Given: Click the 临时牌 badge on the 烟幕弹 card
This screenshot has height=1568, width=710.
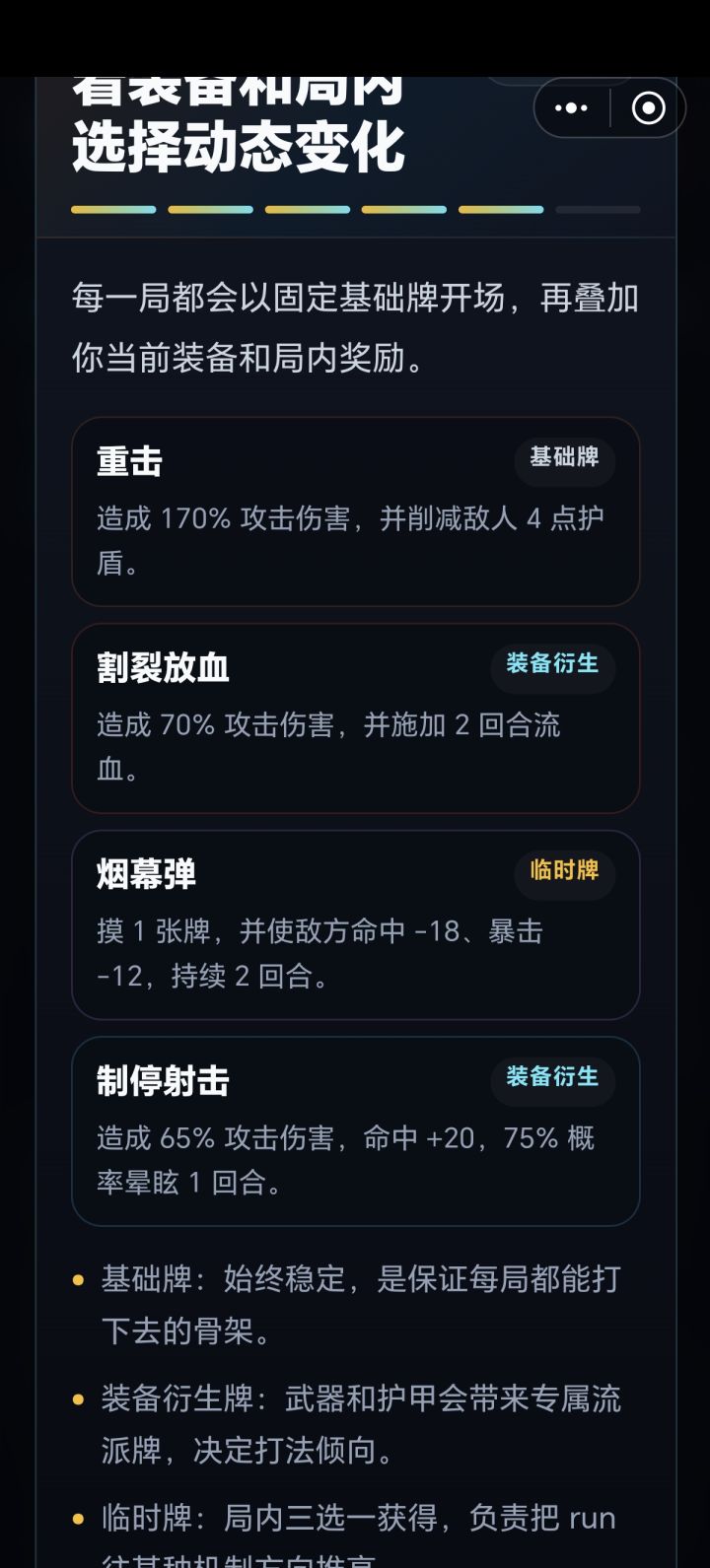Looking at the screenshot, I should click(x=563, y=874).
